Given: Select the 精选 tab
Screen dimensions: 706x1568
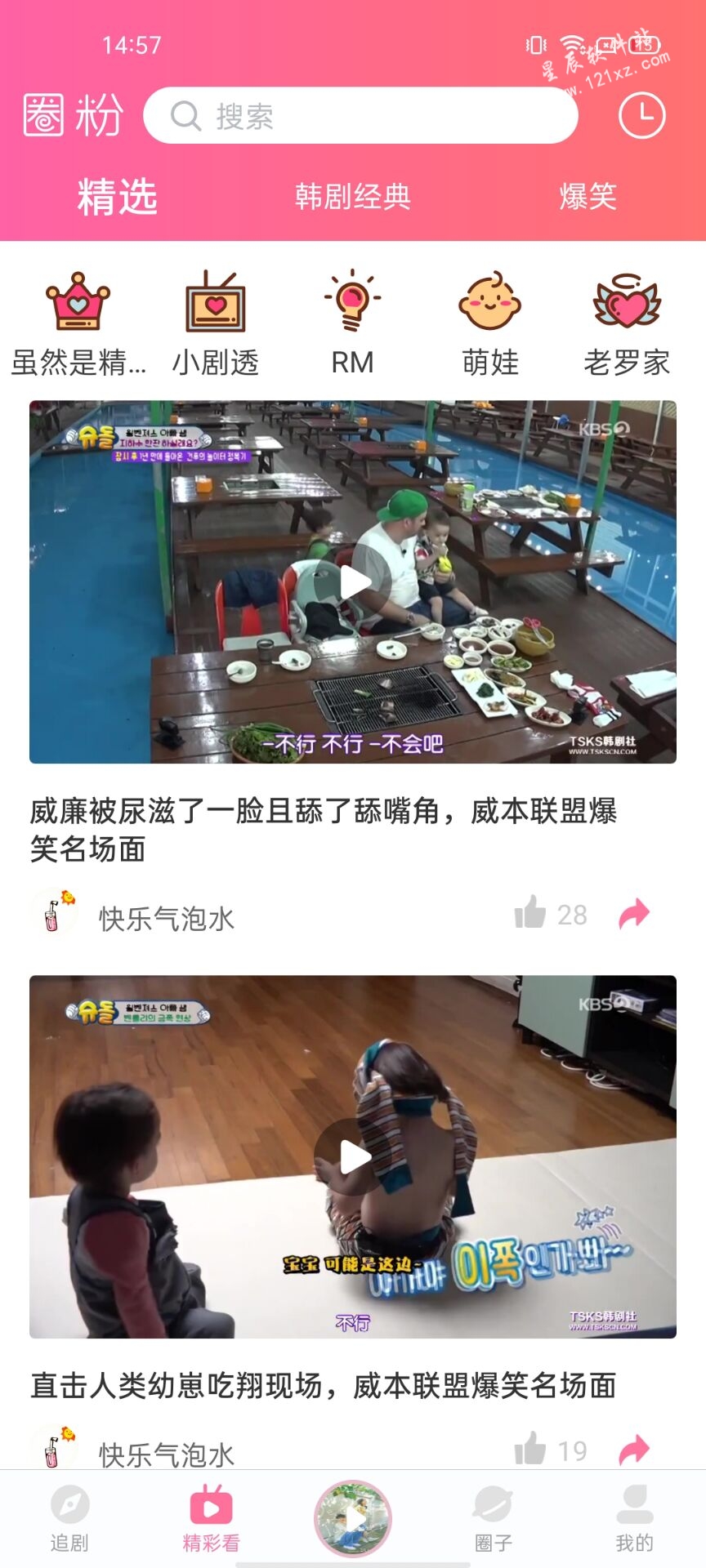Looking at the screenshot, I should click(x=118, y=197).
